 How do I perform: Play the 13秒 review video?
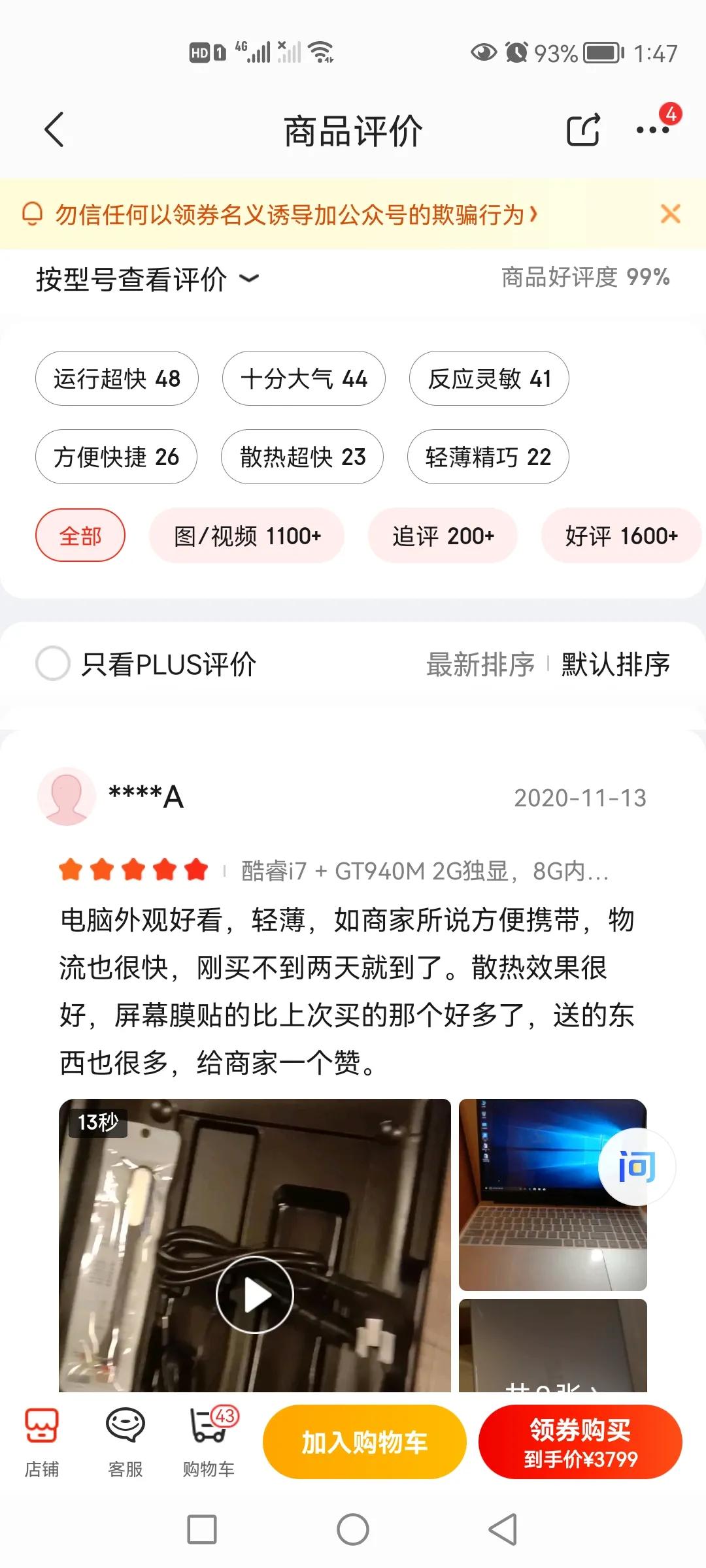tap(255, 1294)
